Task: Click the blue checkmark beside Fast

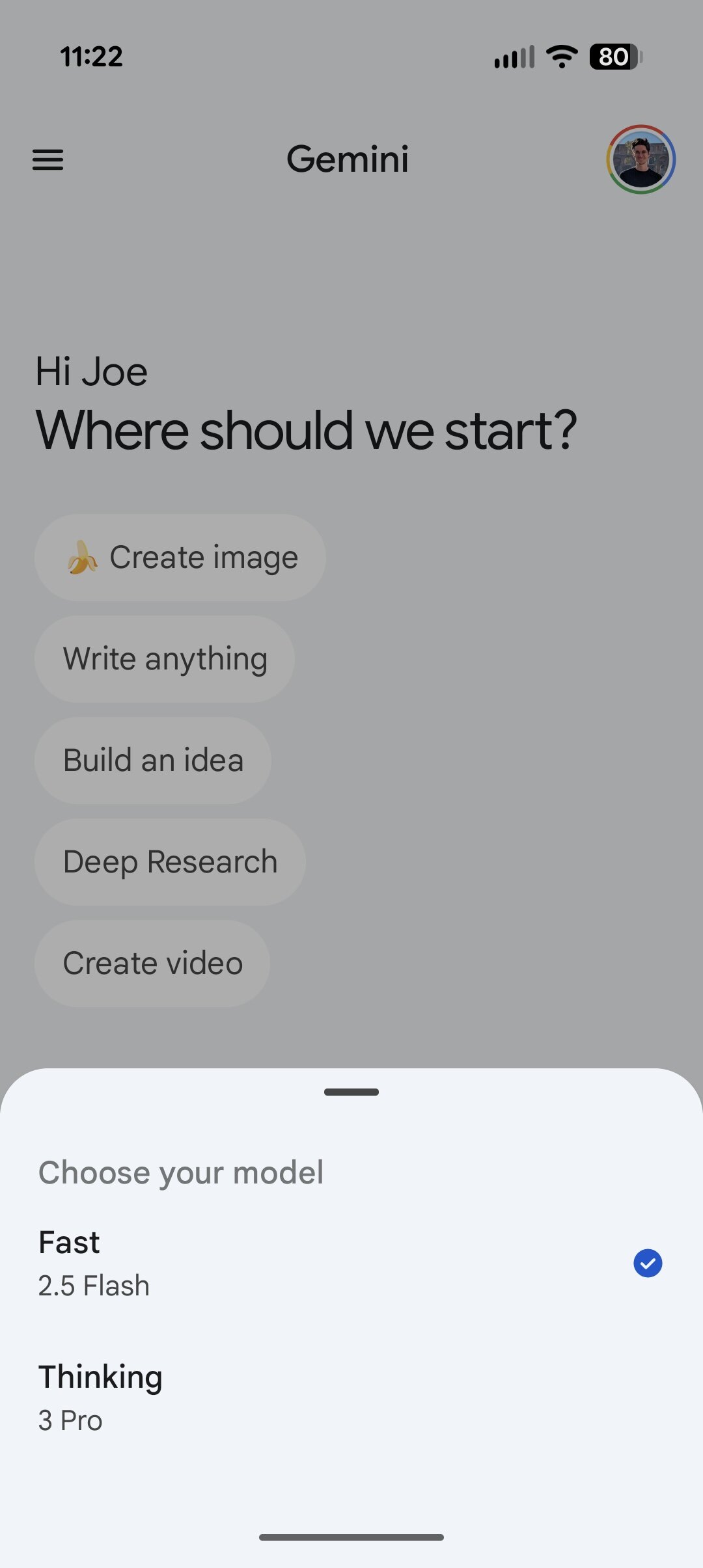Action: (648, 1263)
